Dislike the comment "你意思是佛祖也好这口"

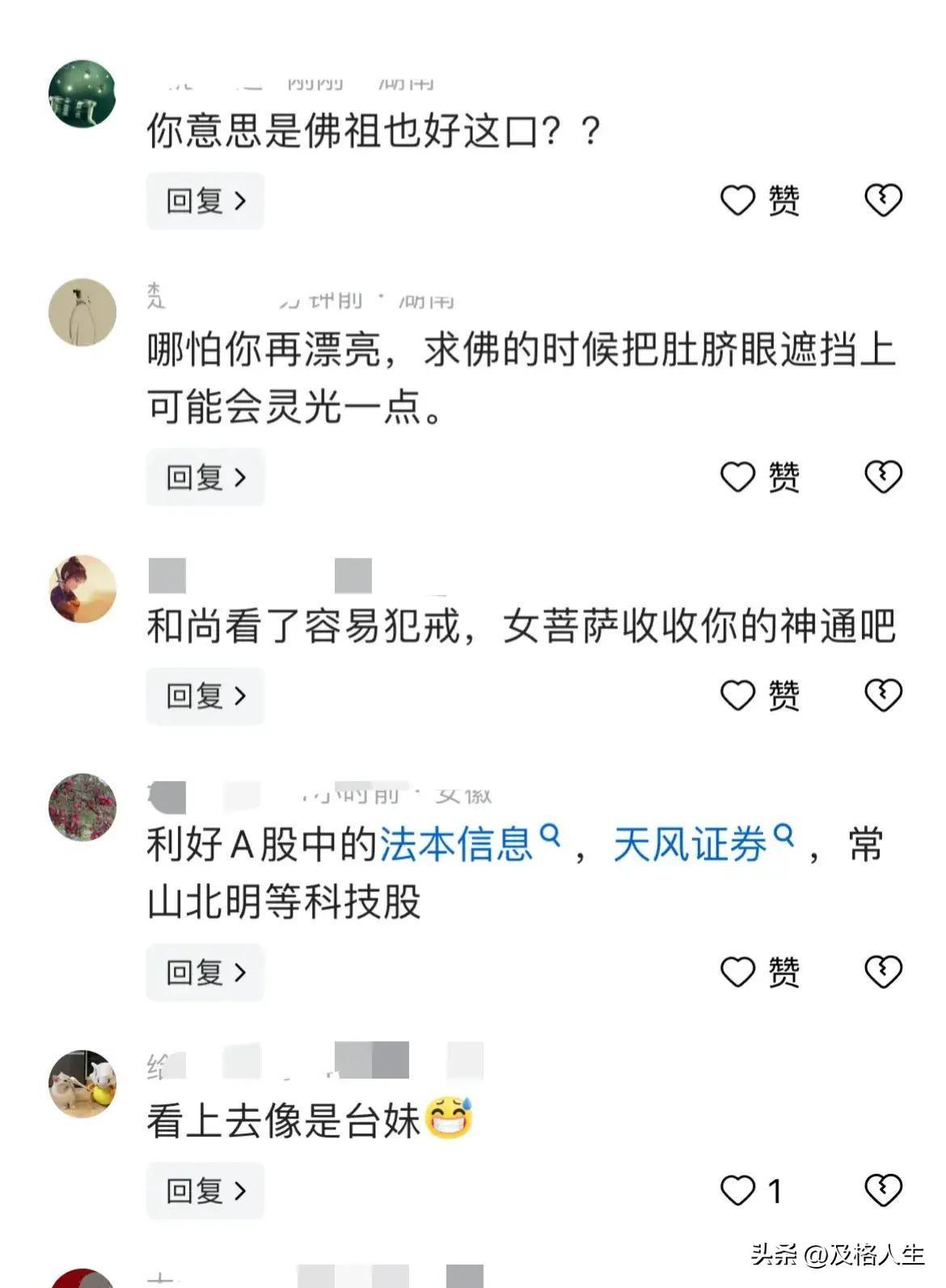(x=883, y=201)
